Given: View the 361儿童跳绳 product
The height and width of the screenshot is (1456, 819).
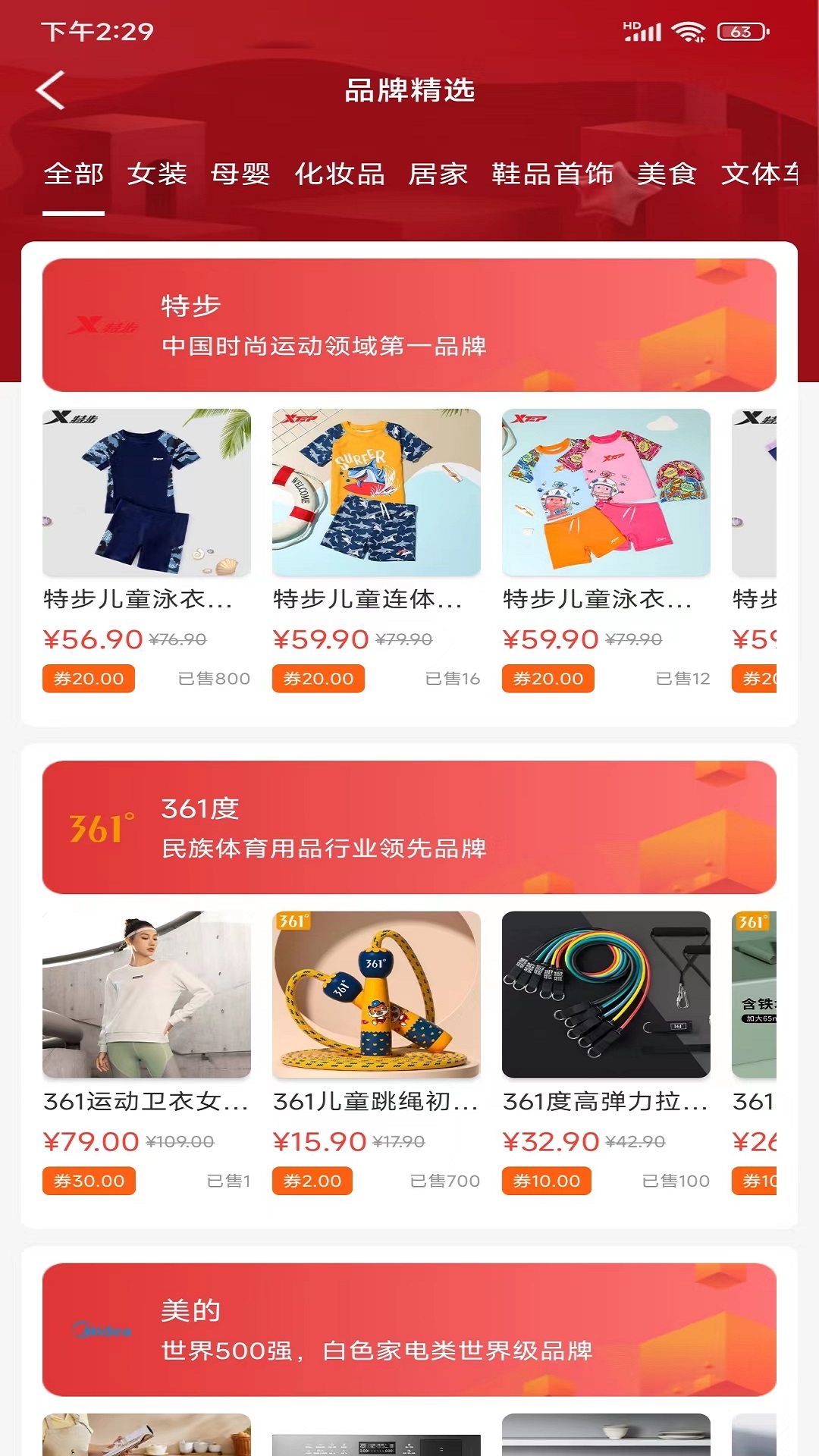Looking at the screenshot, I should coord(376,995).
